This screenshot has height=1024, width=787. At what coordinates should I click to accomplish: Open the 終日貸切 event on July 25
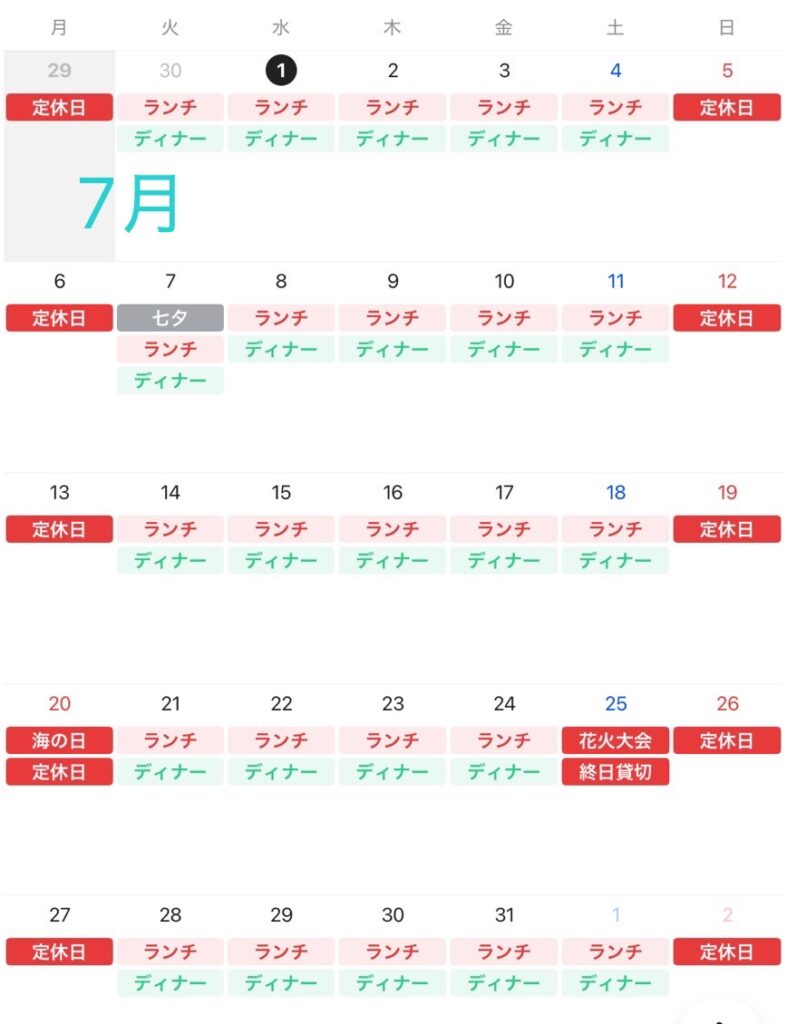pos(615,772)
